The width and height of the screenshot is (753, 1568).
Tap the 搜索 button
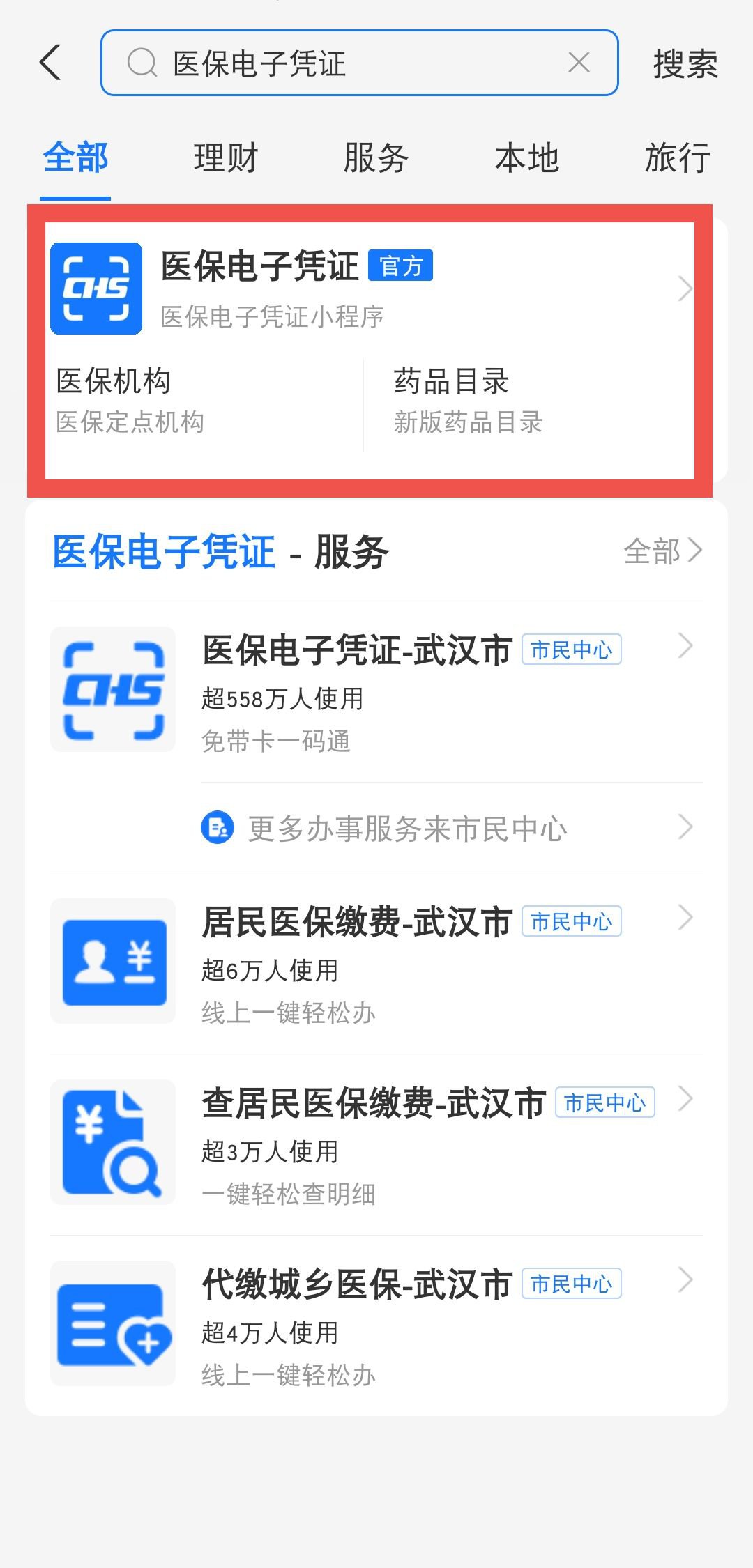[x=685, y=64]
